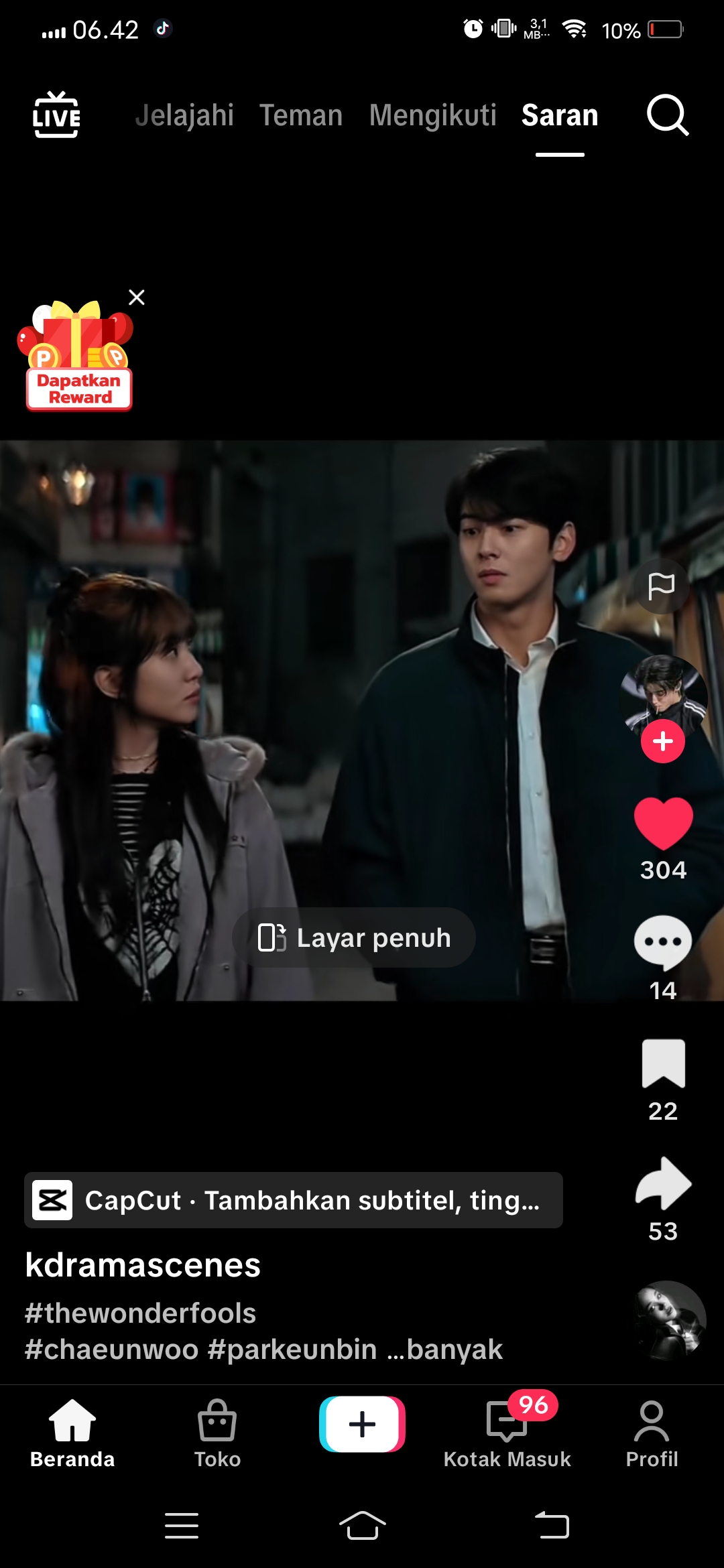
Task: Switch to the Jelajahi tab
Action: 184,115
